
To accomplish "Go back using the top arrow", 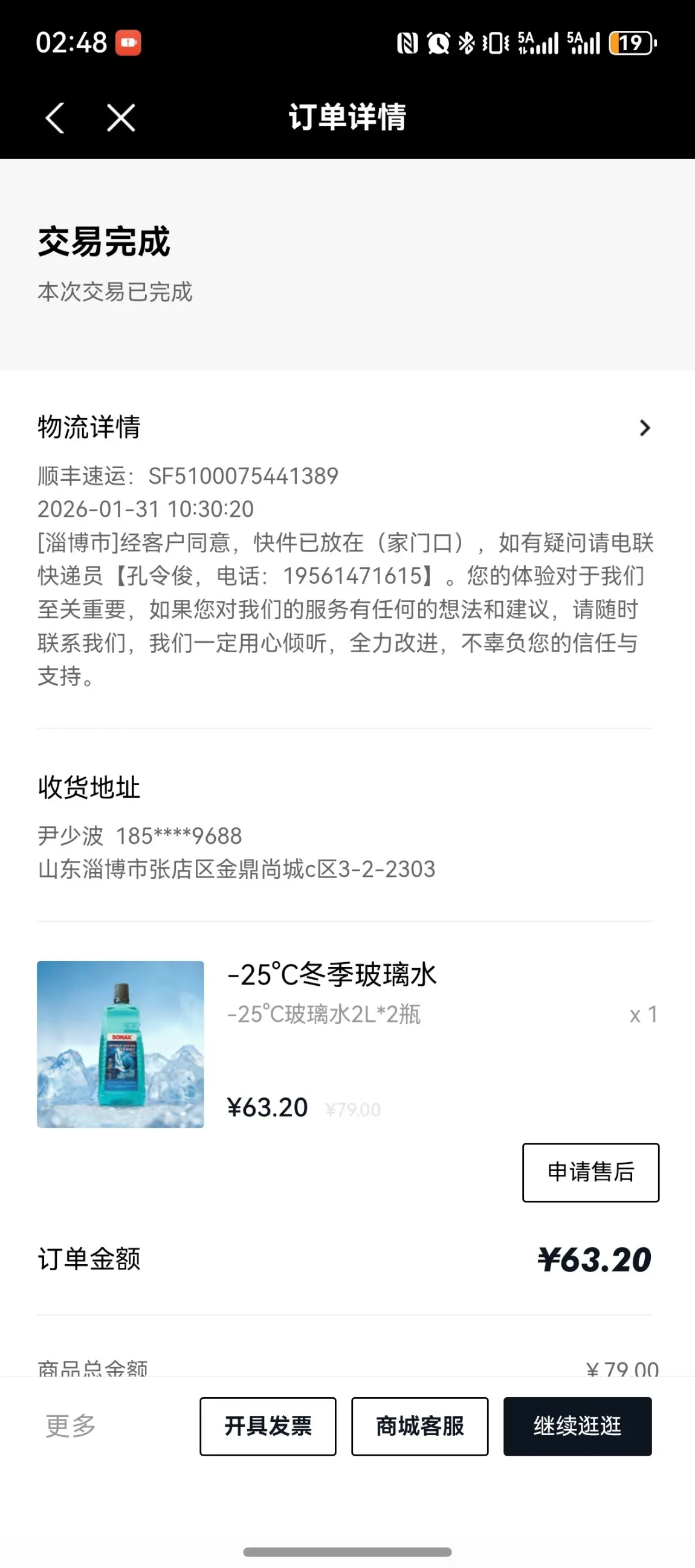I will (55, 117).
